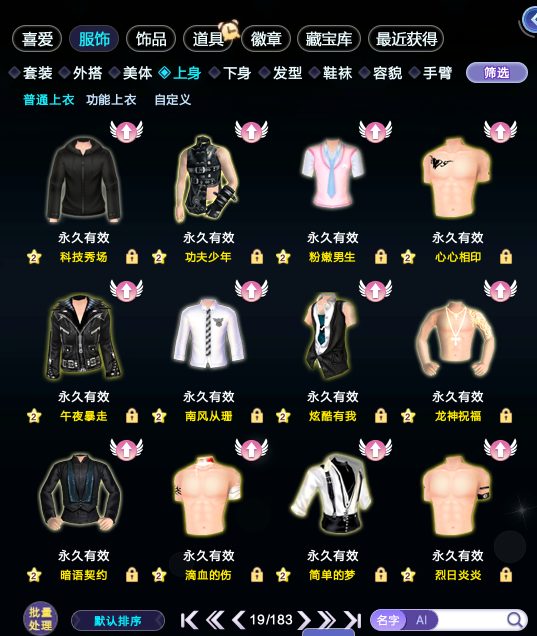Image resolution: width=537 pixels, height=636 pixels.
Task: Go to the next page arrow
Action: (x=303, y=620)
